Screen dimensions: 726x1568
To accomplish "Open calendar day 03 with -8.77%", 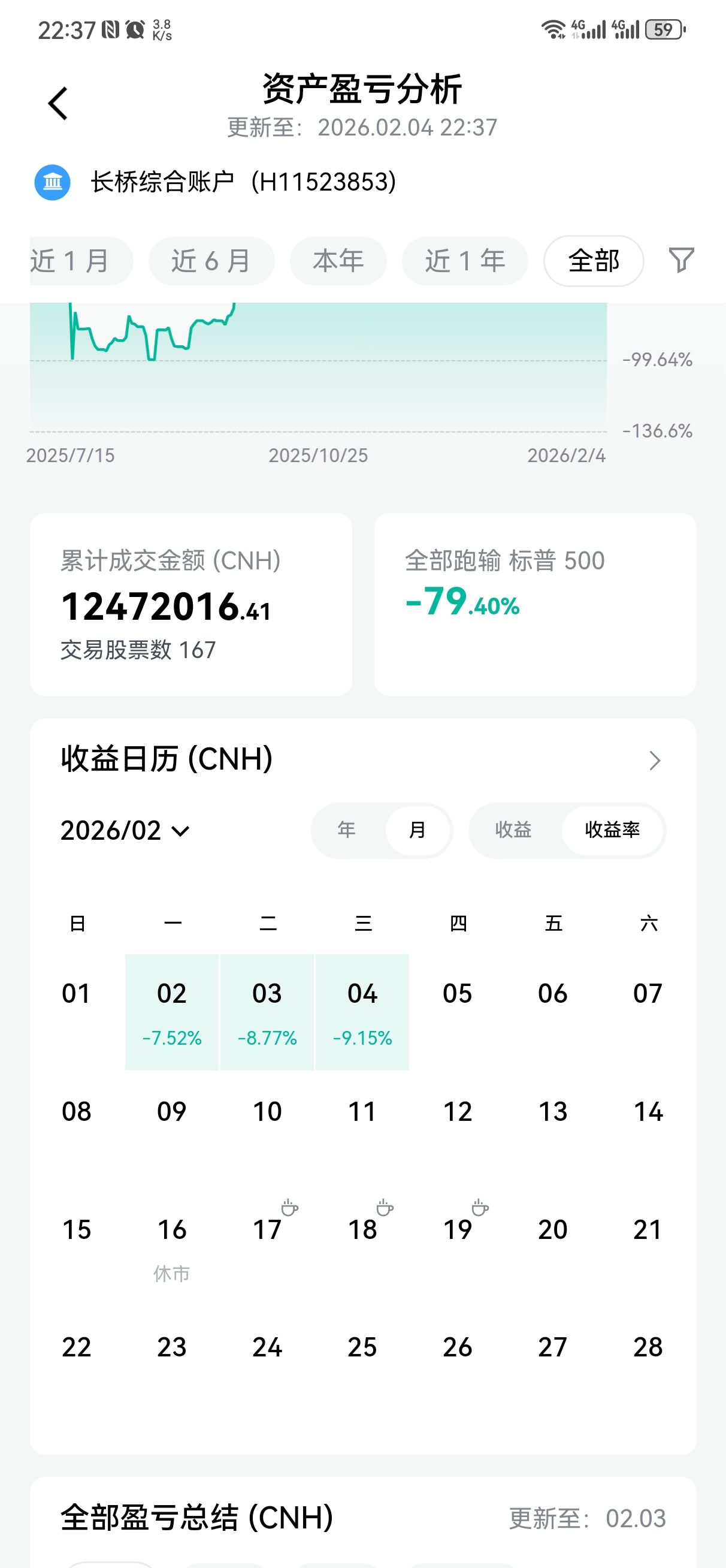I will (267, 1012).
